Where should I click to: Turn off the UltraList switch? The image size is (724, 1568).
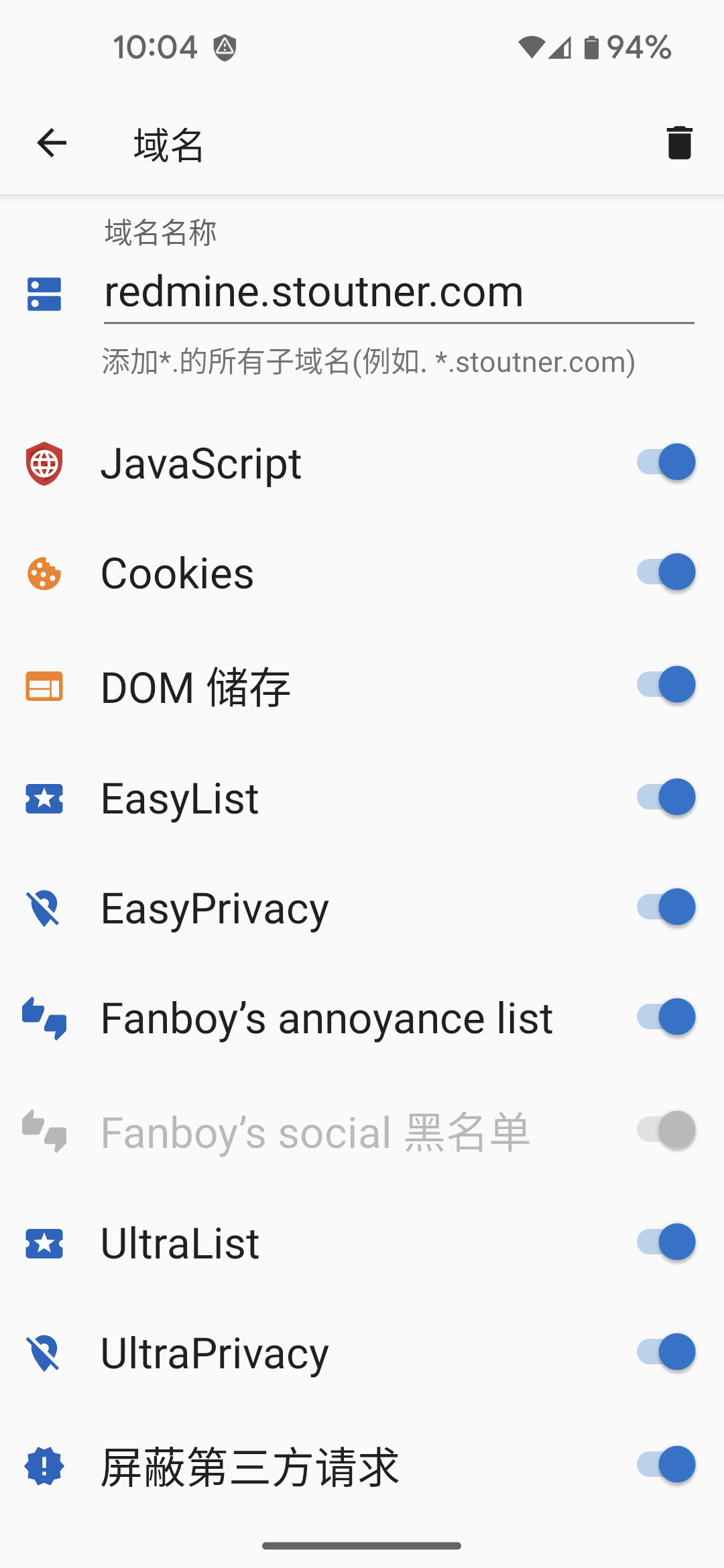point(666,1242)
